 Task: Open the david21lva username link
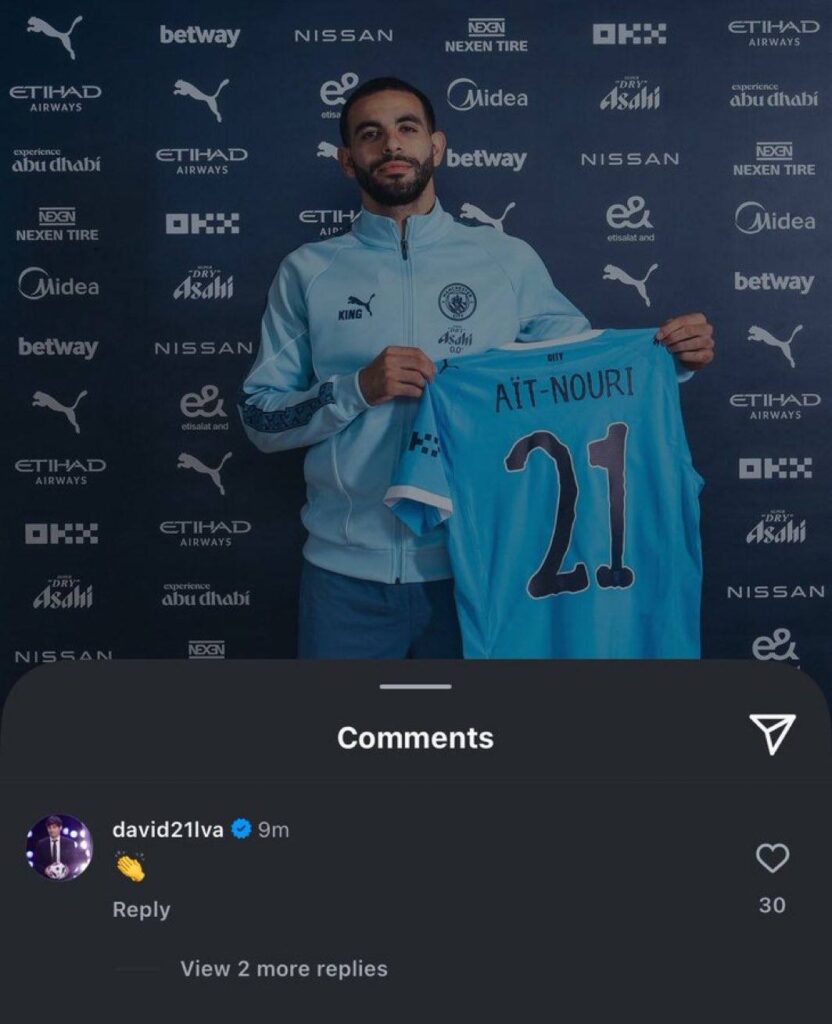[167, 829]
